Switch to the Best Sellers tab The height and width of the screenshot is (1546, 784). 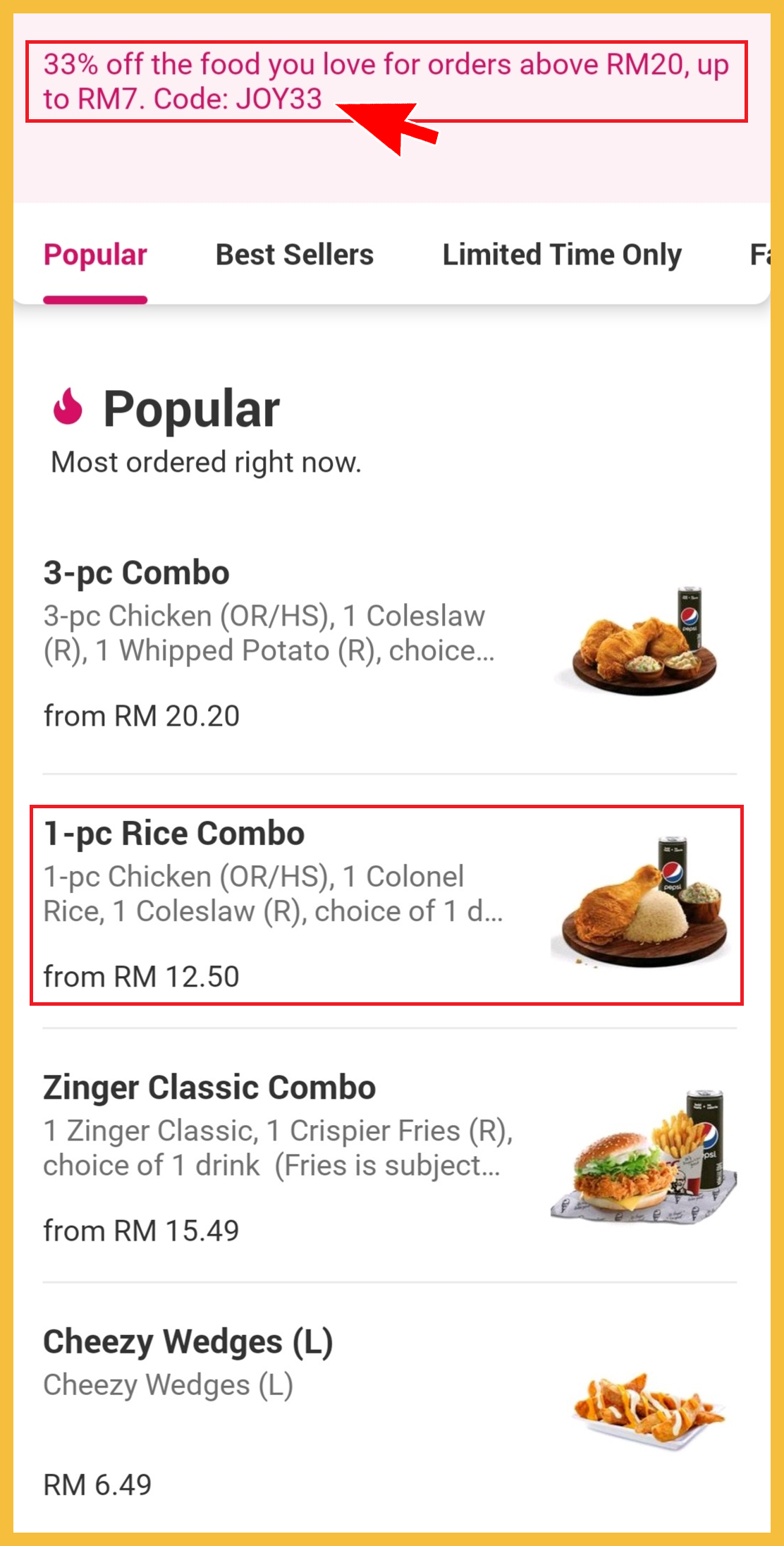pyautogui.click(x=294, y=255)
